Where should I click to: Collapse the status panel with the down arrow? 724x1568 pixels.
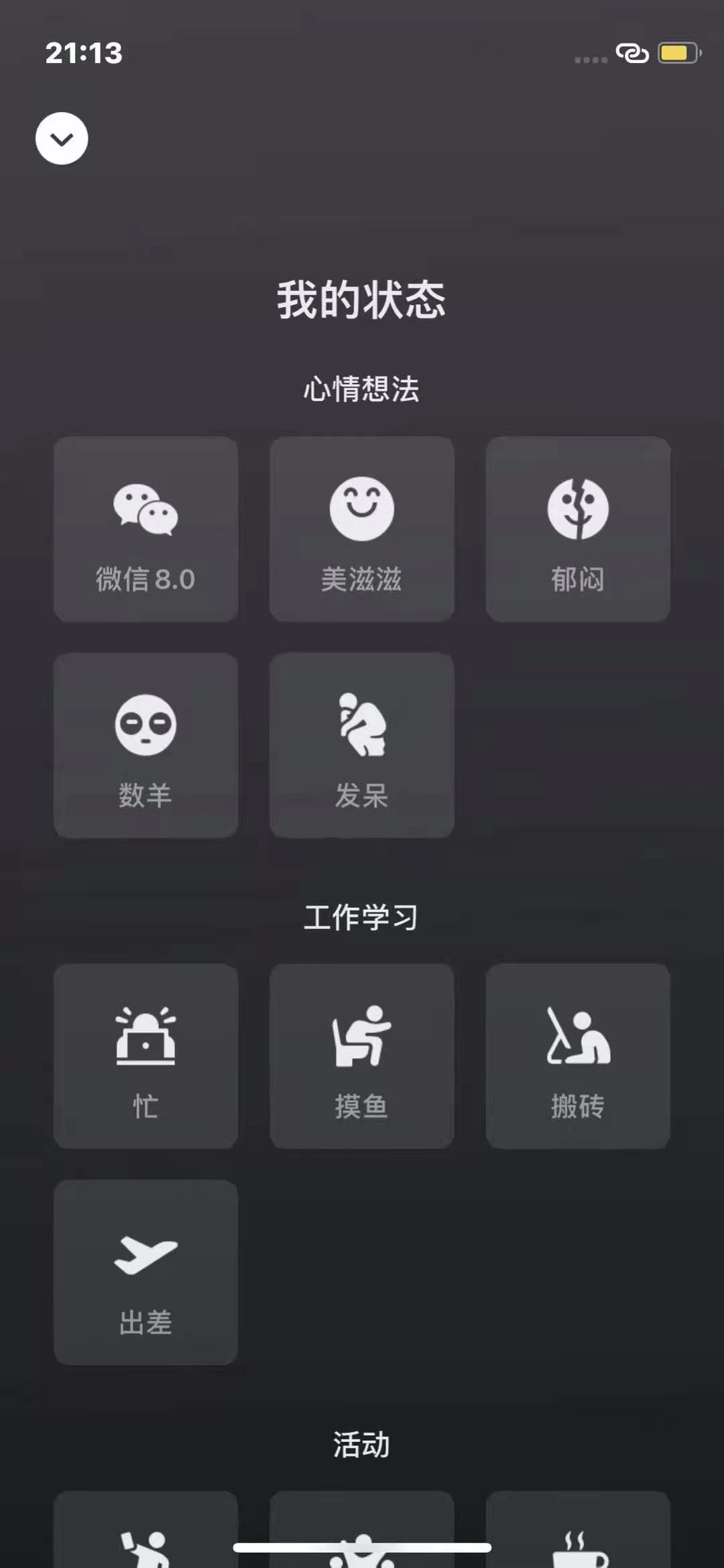coord(62,138)
